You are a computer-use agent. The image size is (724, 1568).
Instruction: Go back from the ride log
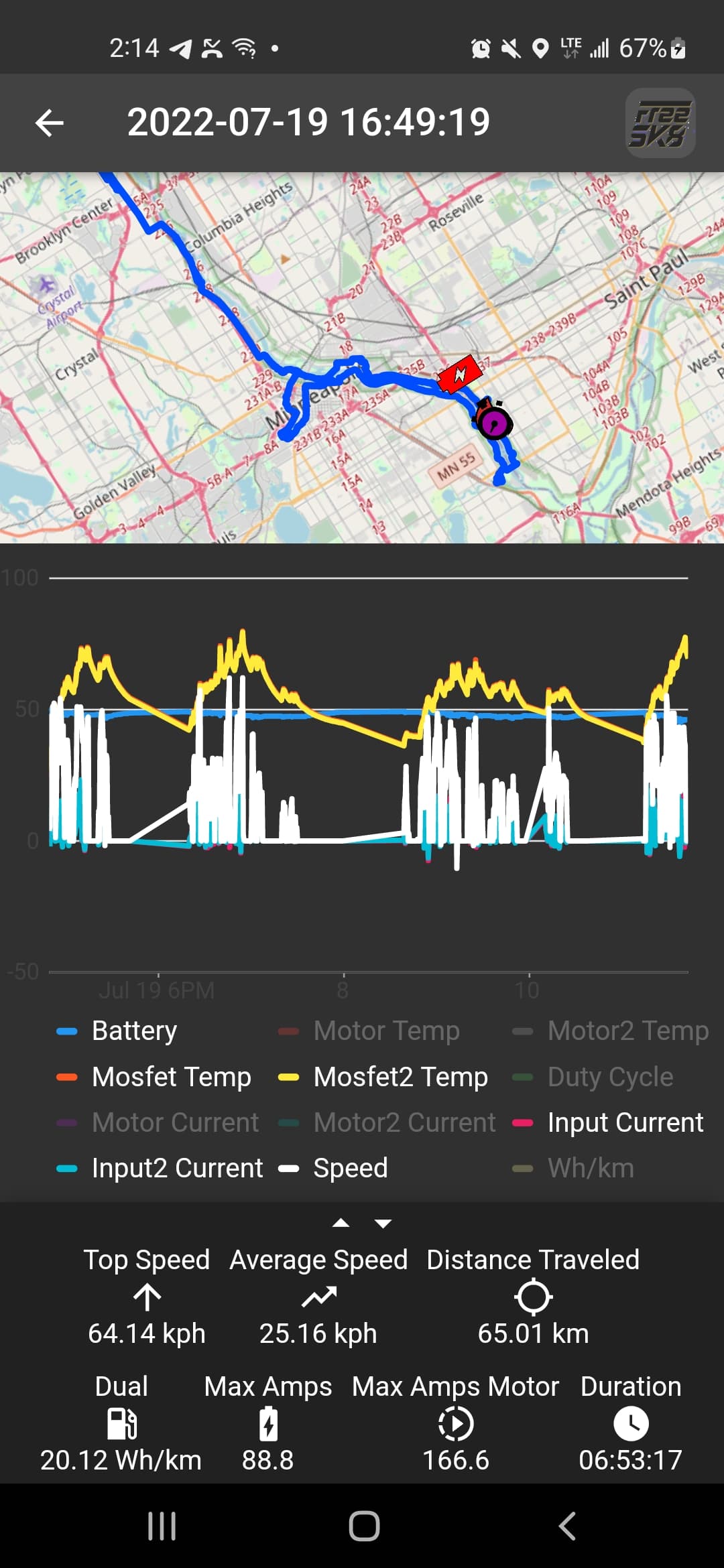click(x=50, y=123)
